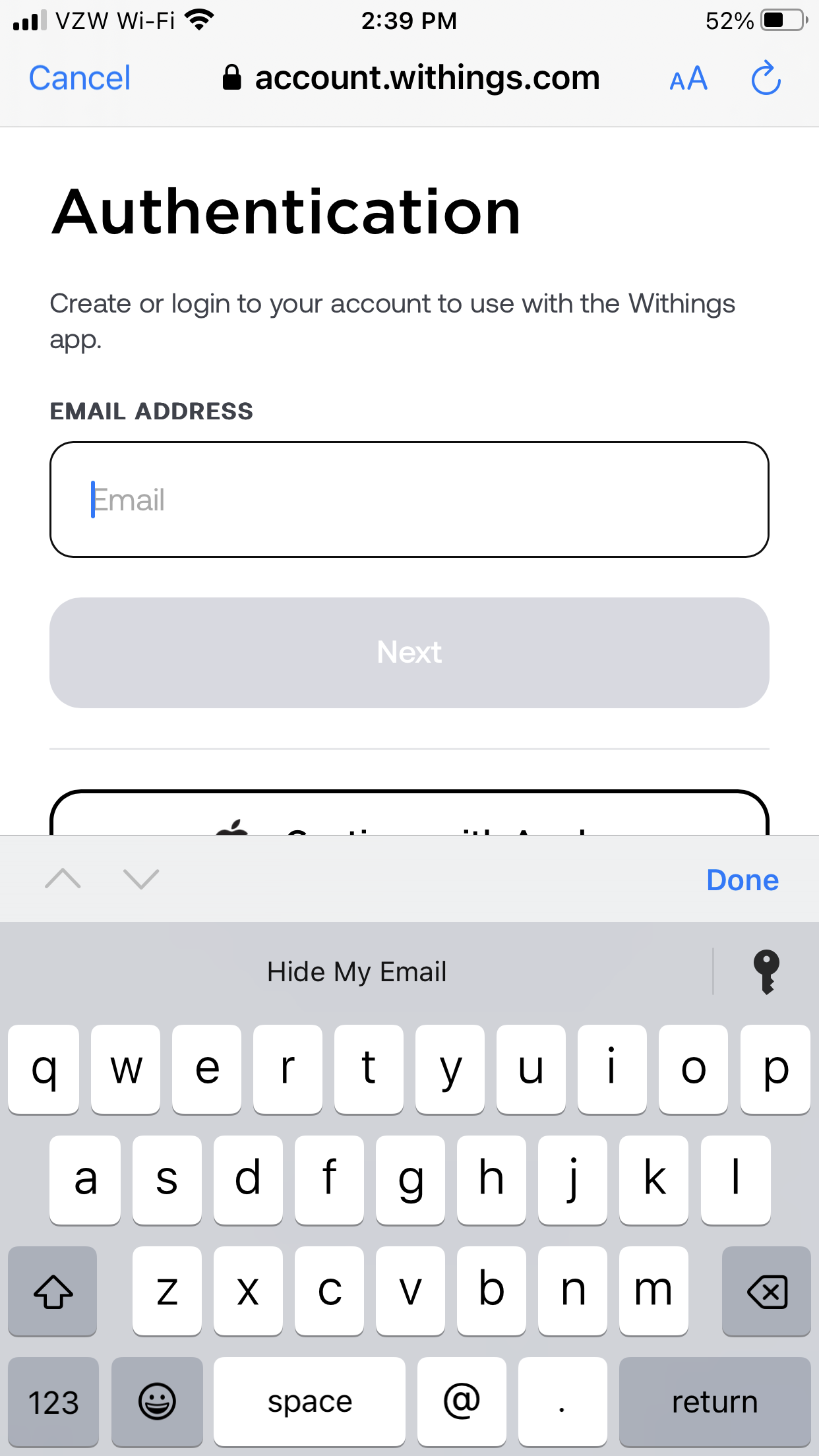Open saved passwords via key icon

[766, 971]
